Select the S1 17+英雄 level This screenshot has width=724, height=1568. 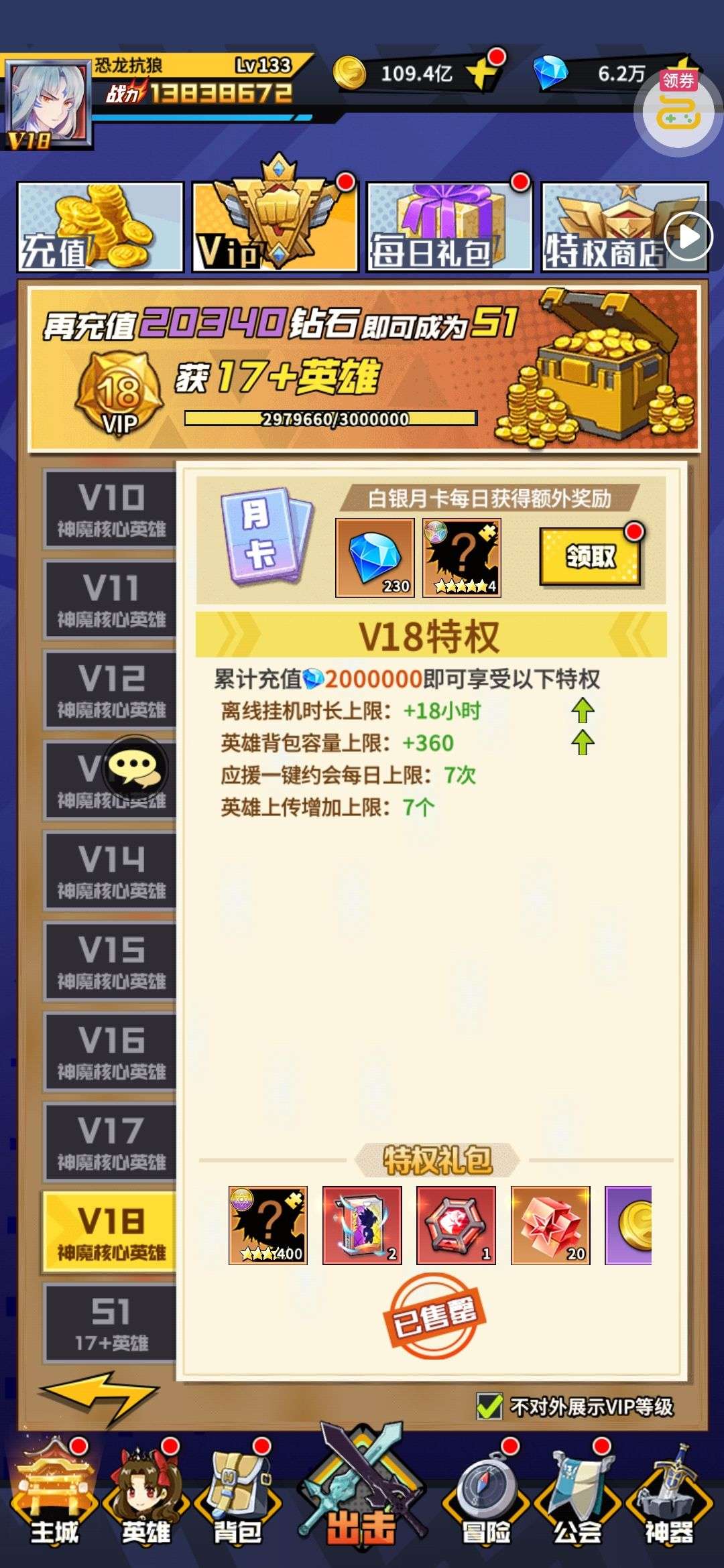111,1322
